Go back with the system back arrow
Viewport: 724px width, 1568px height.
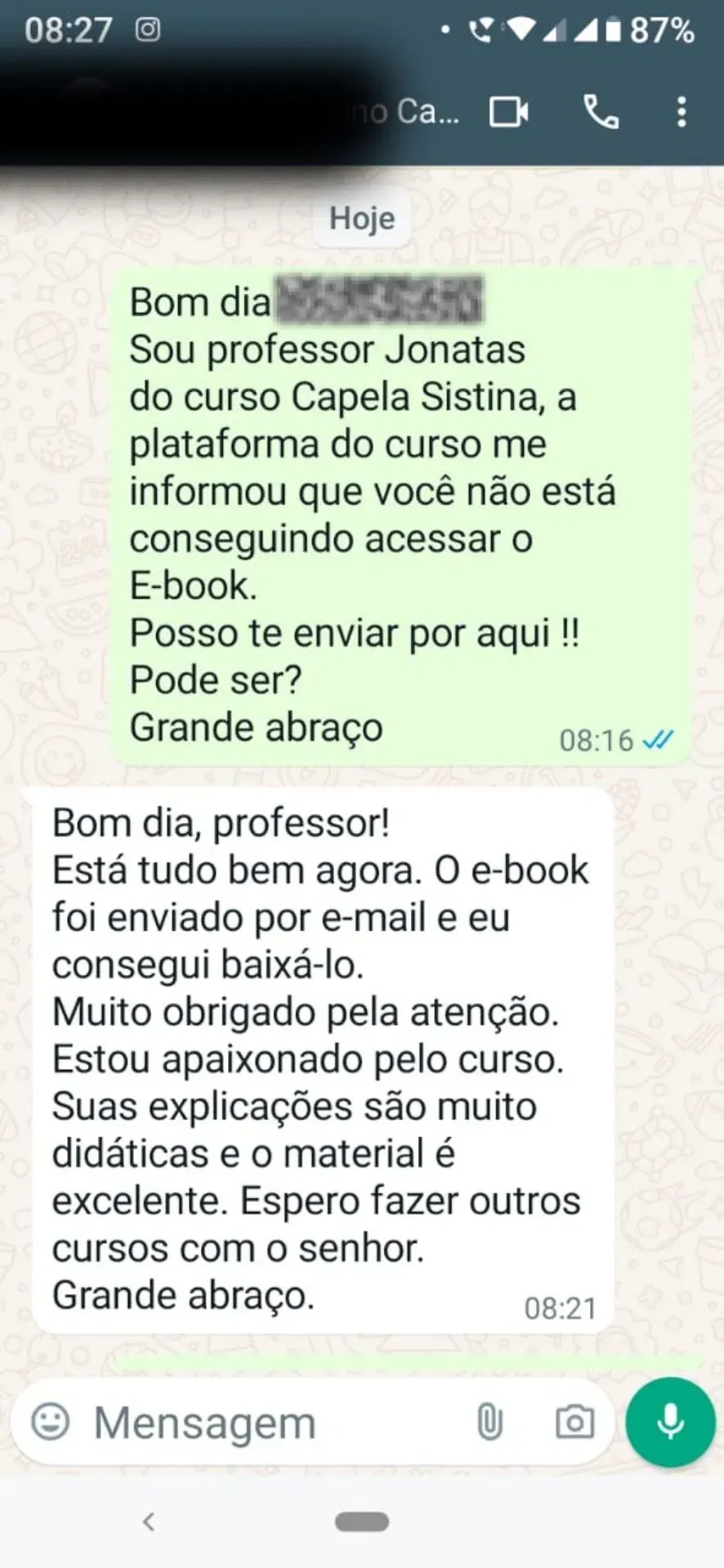tap(149, 1521)
